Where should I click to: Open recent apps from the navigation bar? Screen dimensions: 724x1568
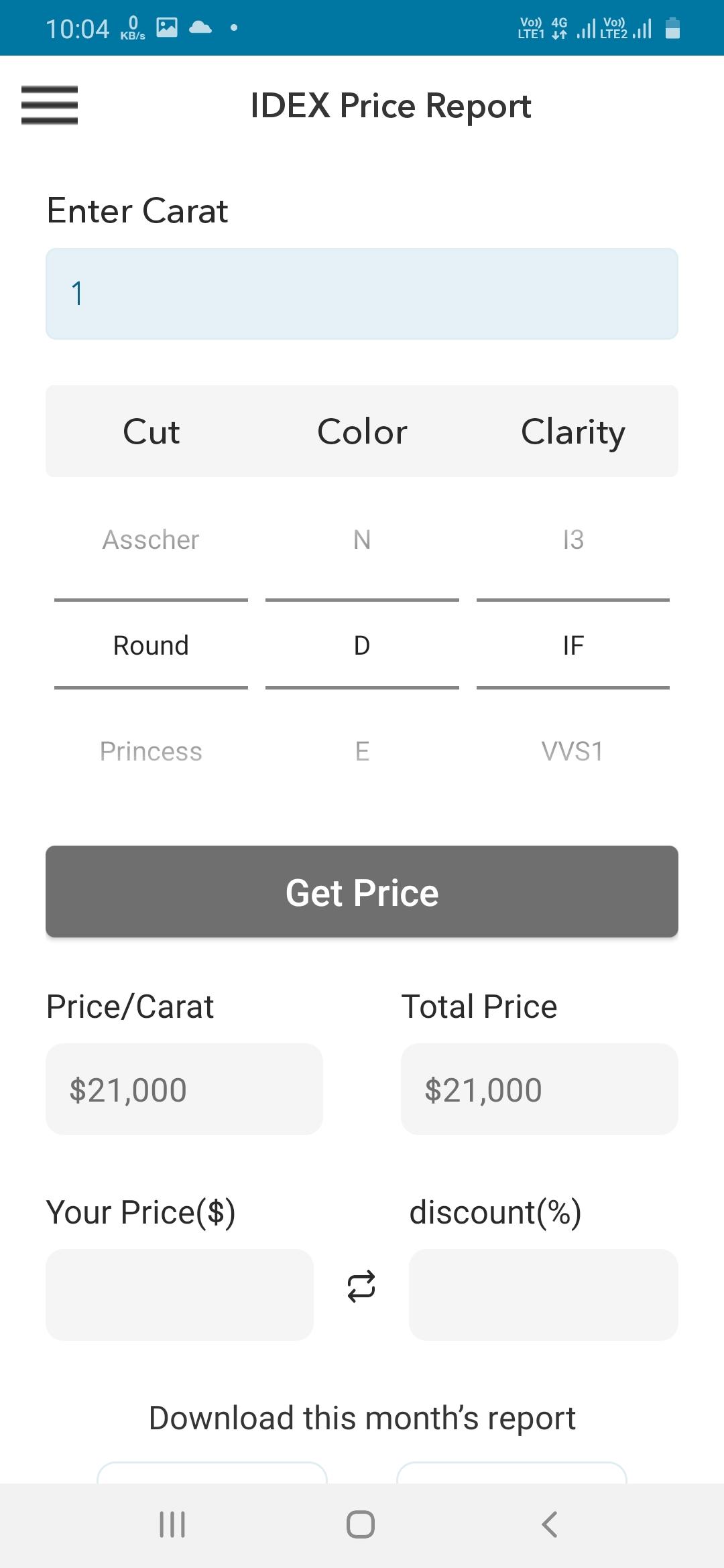tap(172, 1524)
